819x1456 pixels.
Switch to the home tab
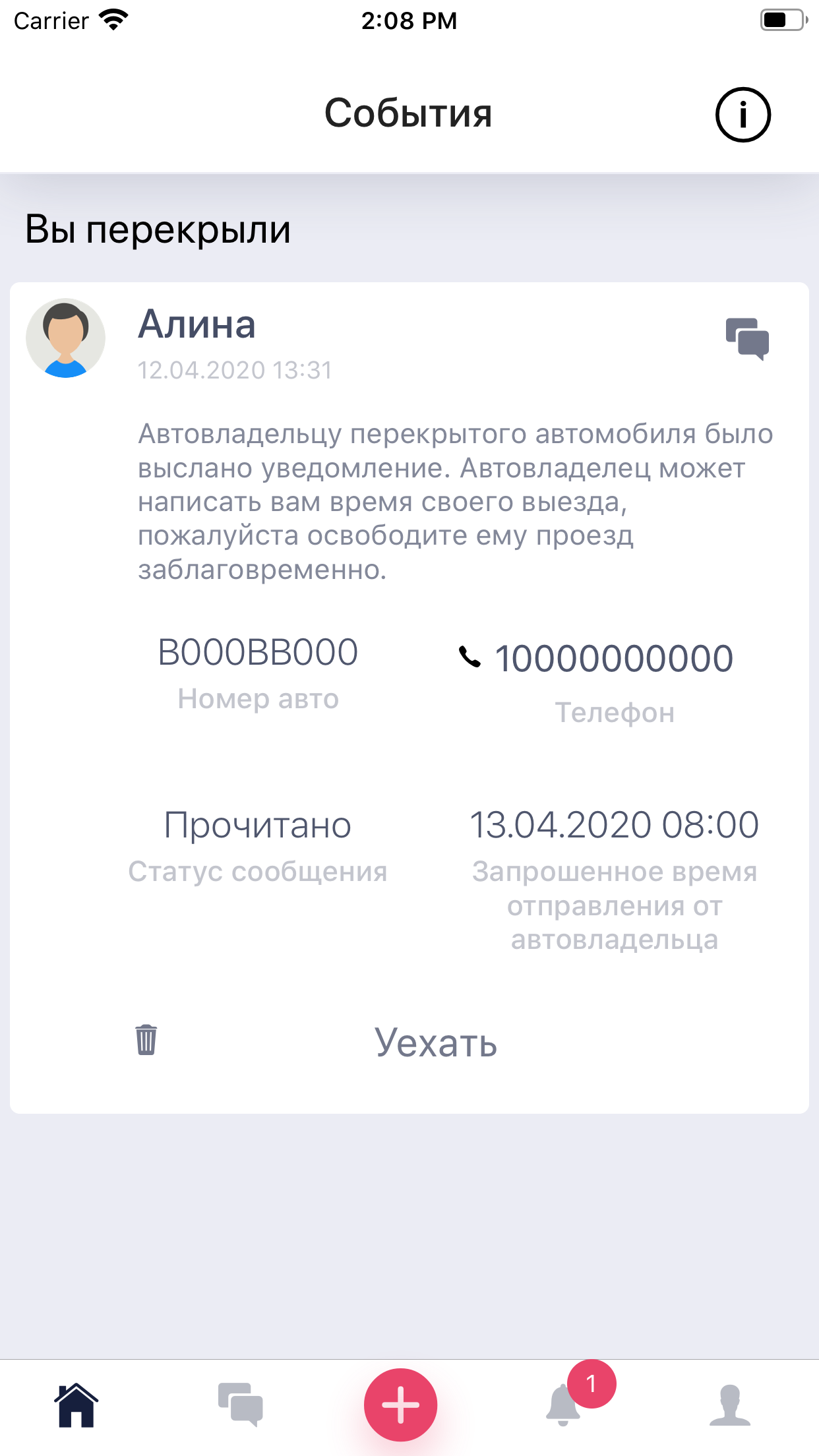point(76,1405)
